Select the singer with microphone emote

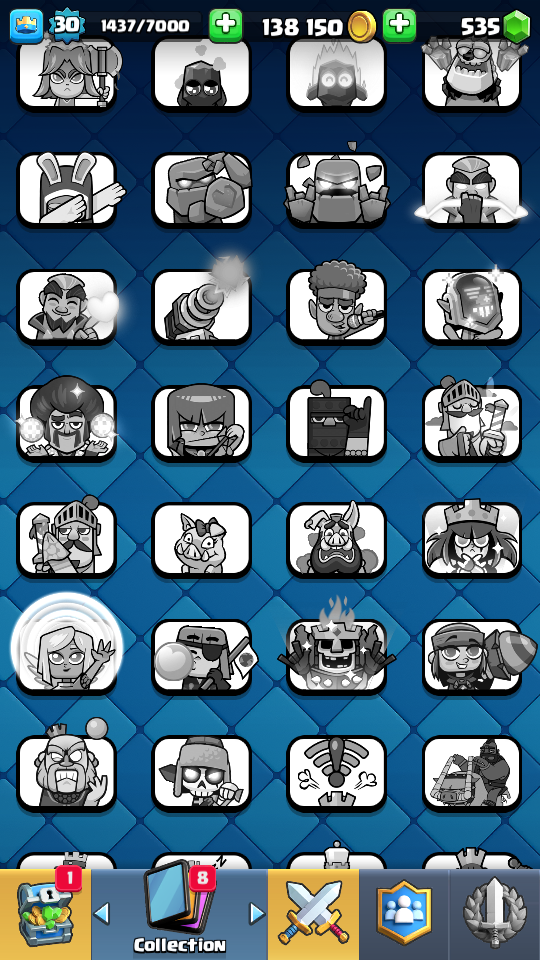coord(337,306)
